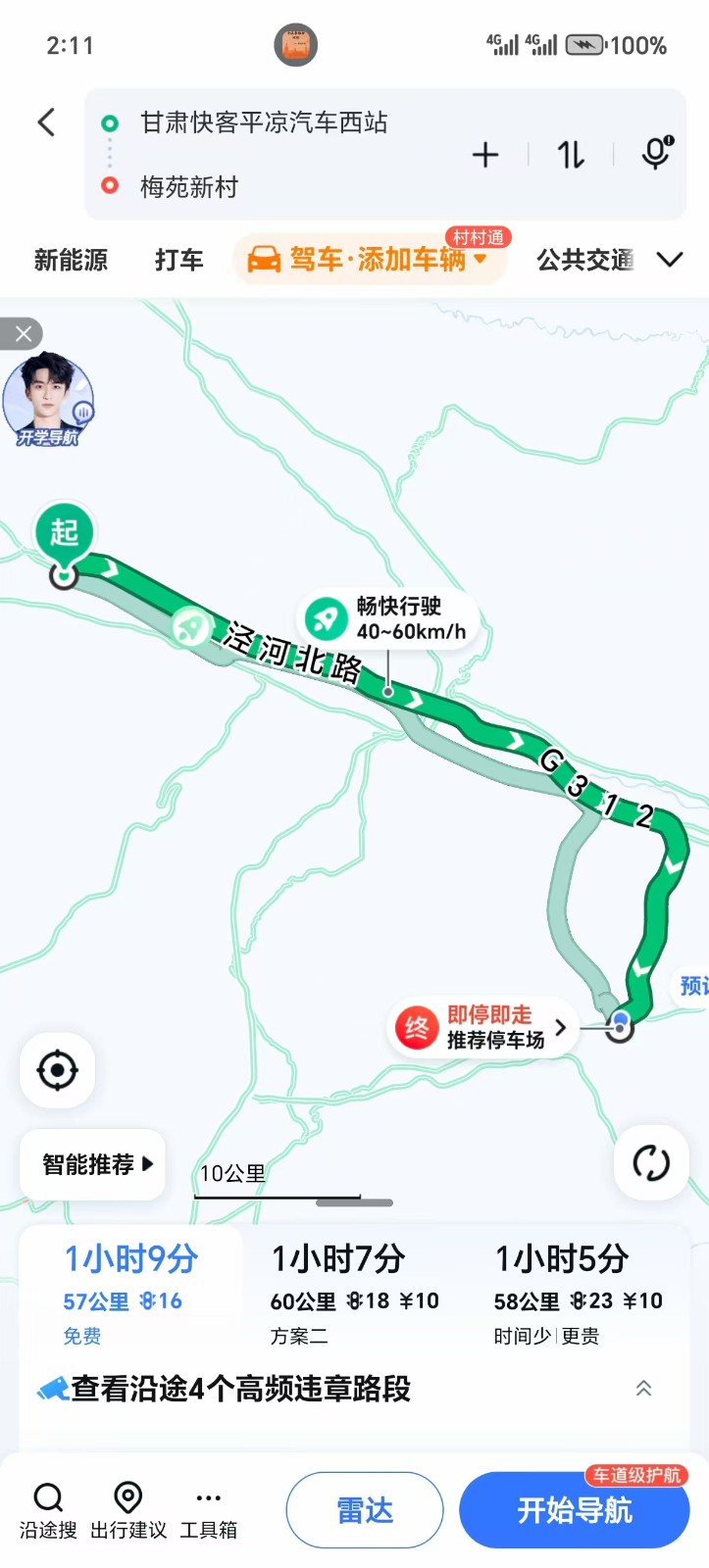709x1568 pixels.
Task: Open 沿途搜 search along route
Action: pos(48,1510)
